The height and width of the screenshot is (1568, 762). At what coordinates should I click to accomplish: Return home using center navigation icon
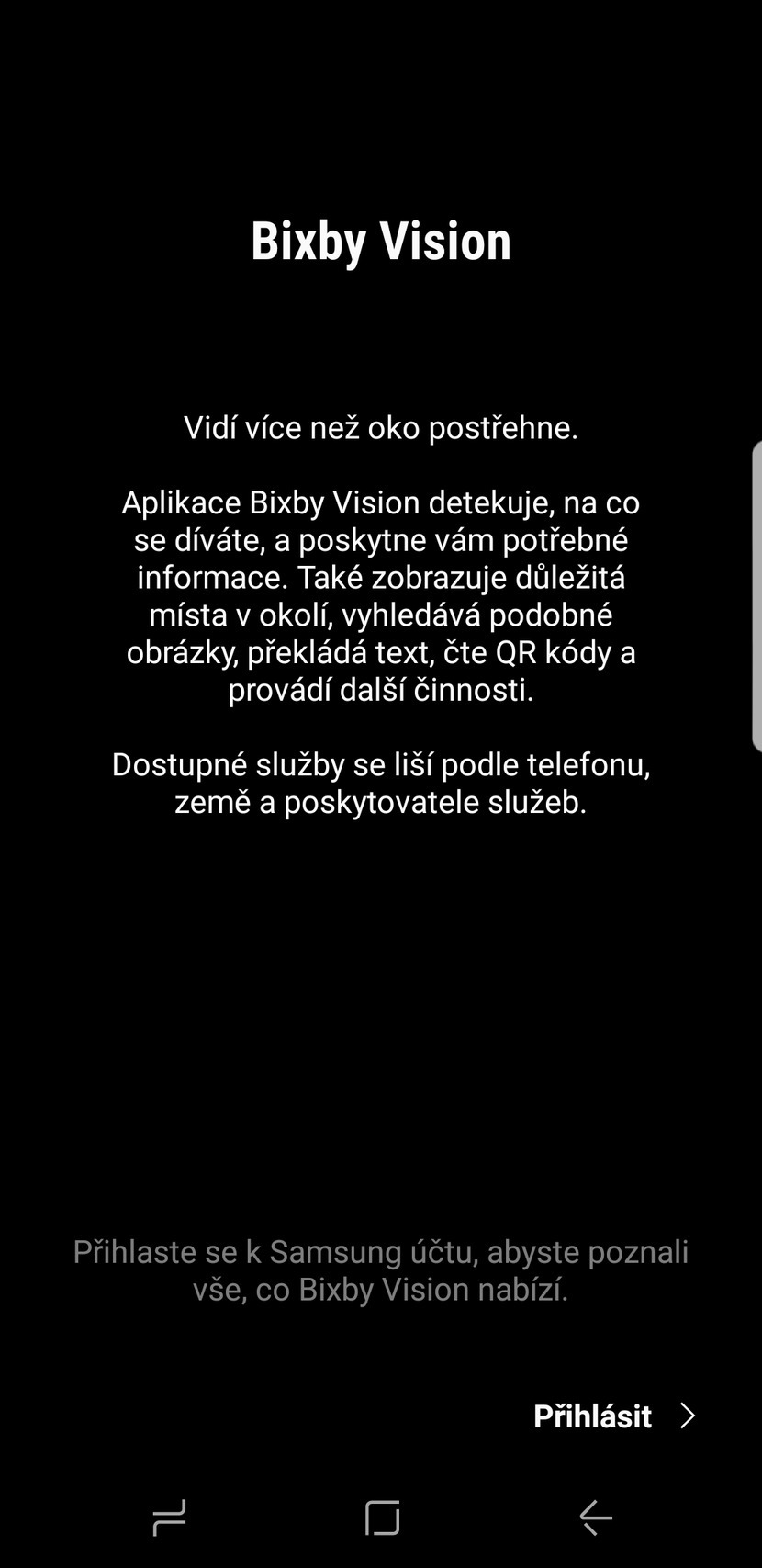[x=381, y=1519]
